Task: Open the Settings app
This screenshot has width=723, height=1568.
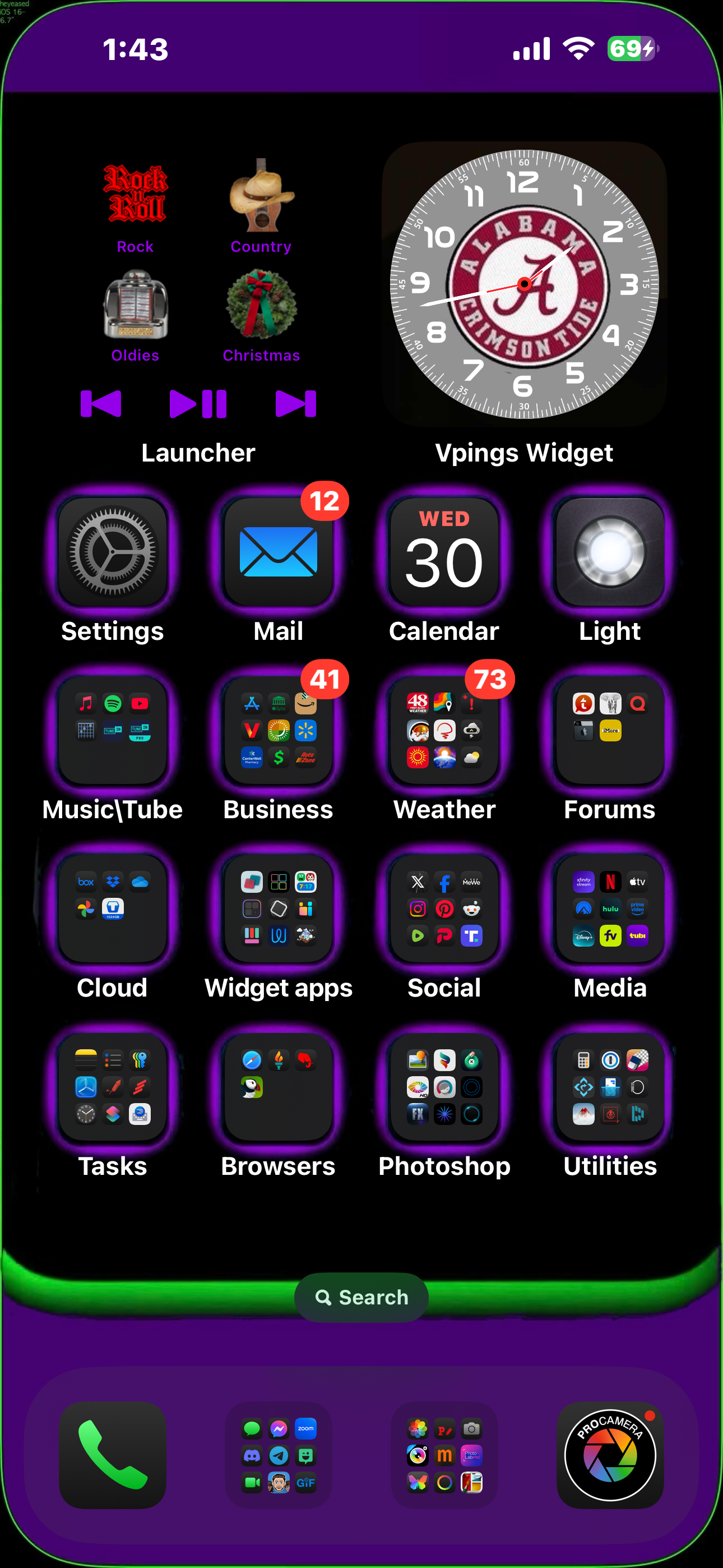Action: 113,551
